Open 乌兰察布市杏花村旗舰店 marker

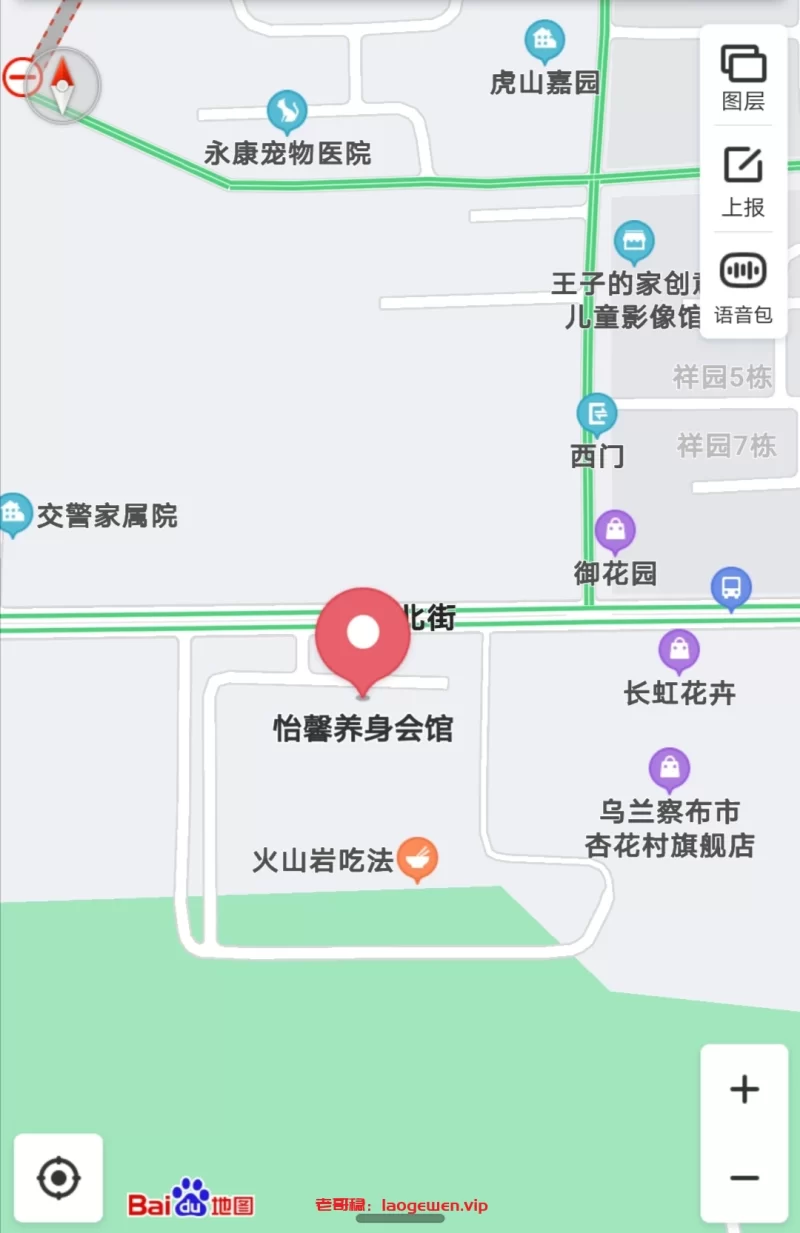669,770
